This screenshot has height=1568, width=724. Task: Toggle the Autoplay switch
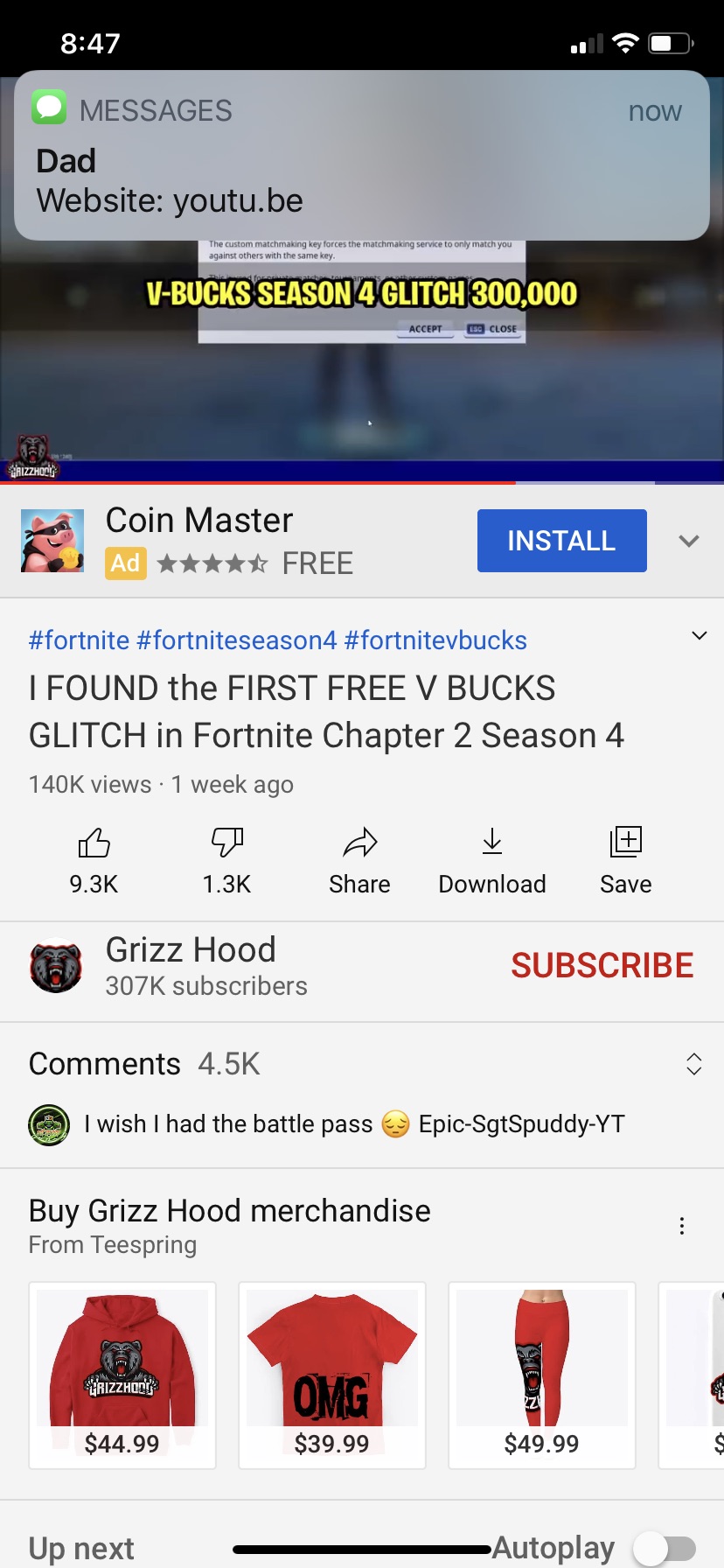pos(665,1549)
